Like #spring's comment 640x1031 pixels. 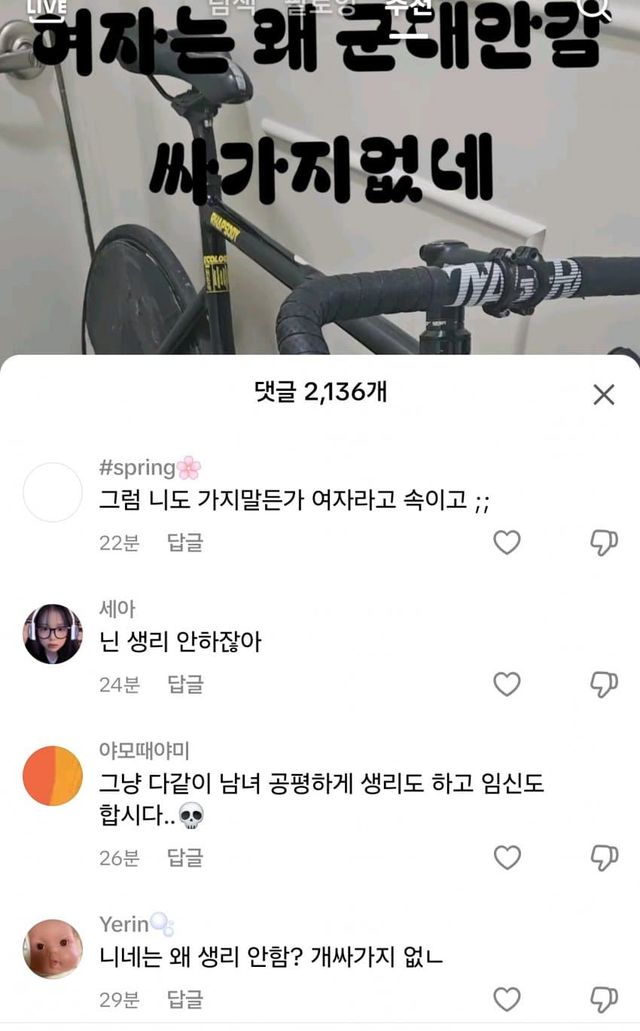coord(508,543)
